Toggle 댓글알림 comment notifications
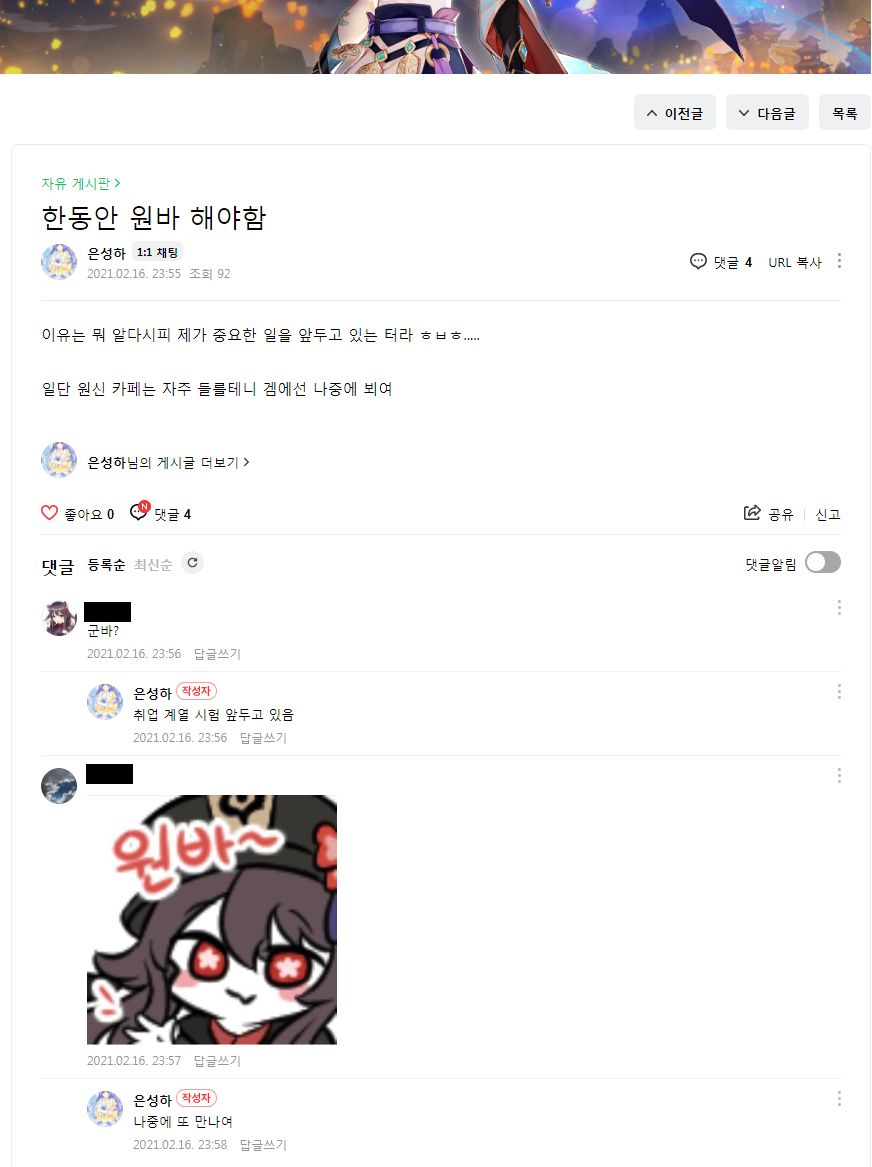Viewport: 872px width, 1167px height. tap(822, 563)
